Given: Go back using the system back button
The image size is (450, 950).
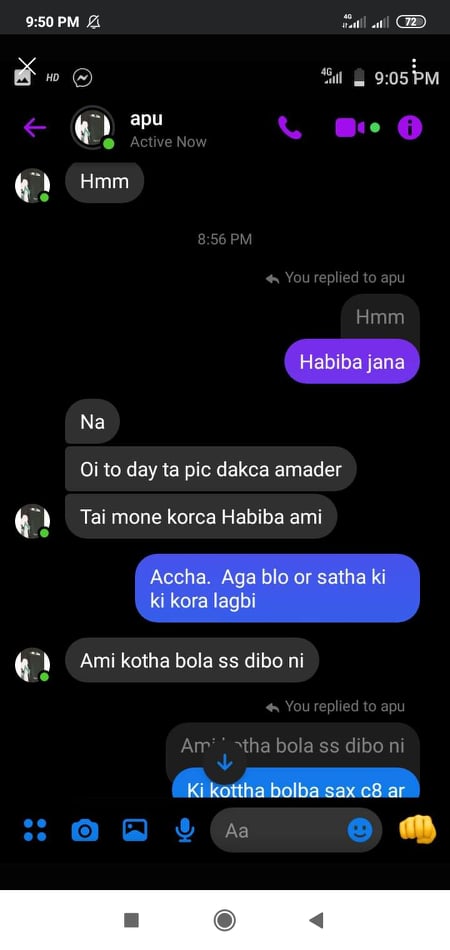Looking at the screenshot, I should (x=316, y=920).
